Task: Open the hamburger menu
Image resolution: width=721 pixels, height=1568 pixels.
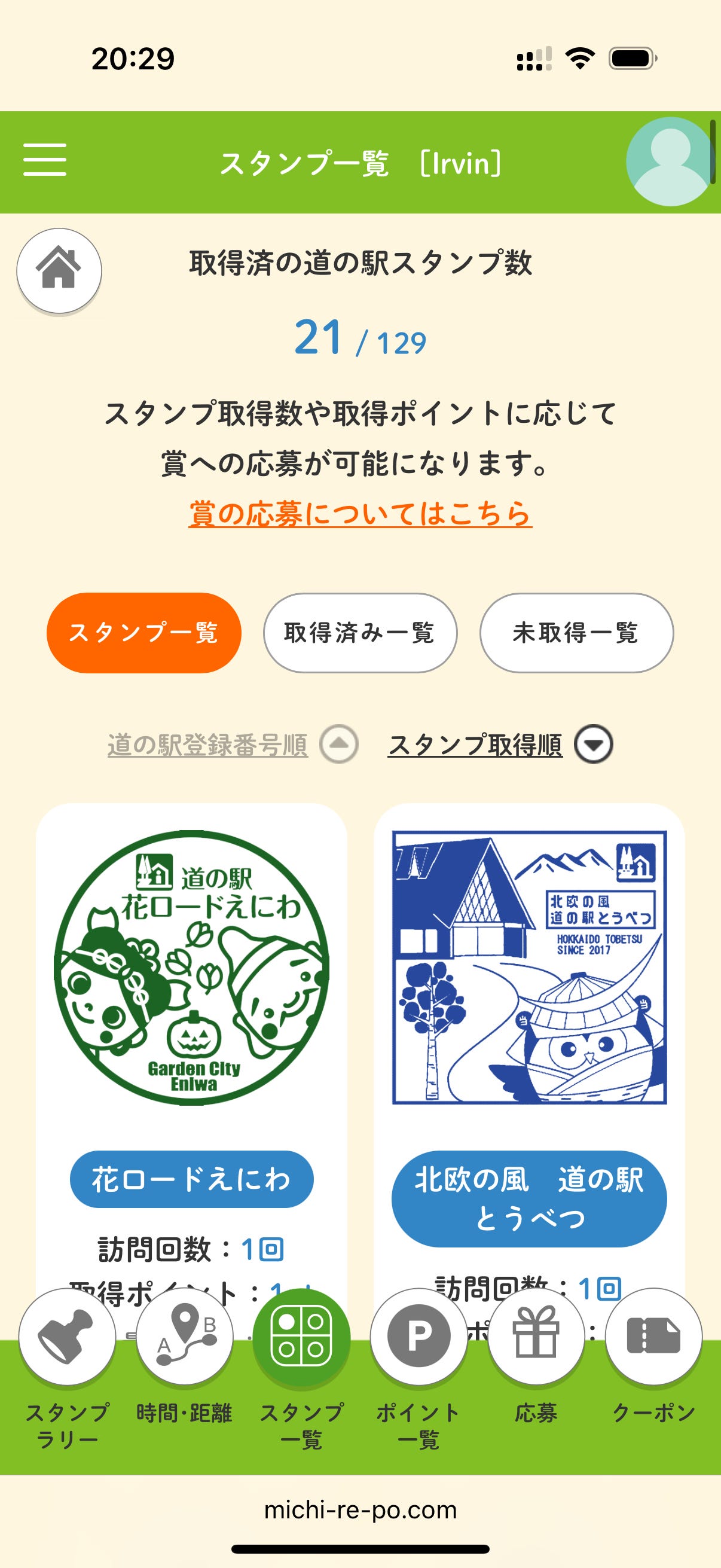Action: [x=45, y=160]
